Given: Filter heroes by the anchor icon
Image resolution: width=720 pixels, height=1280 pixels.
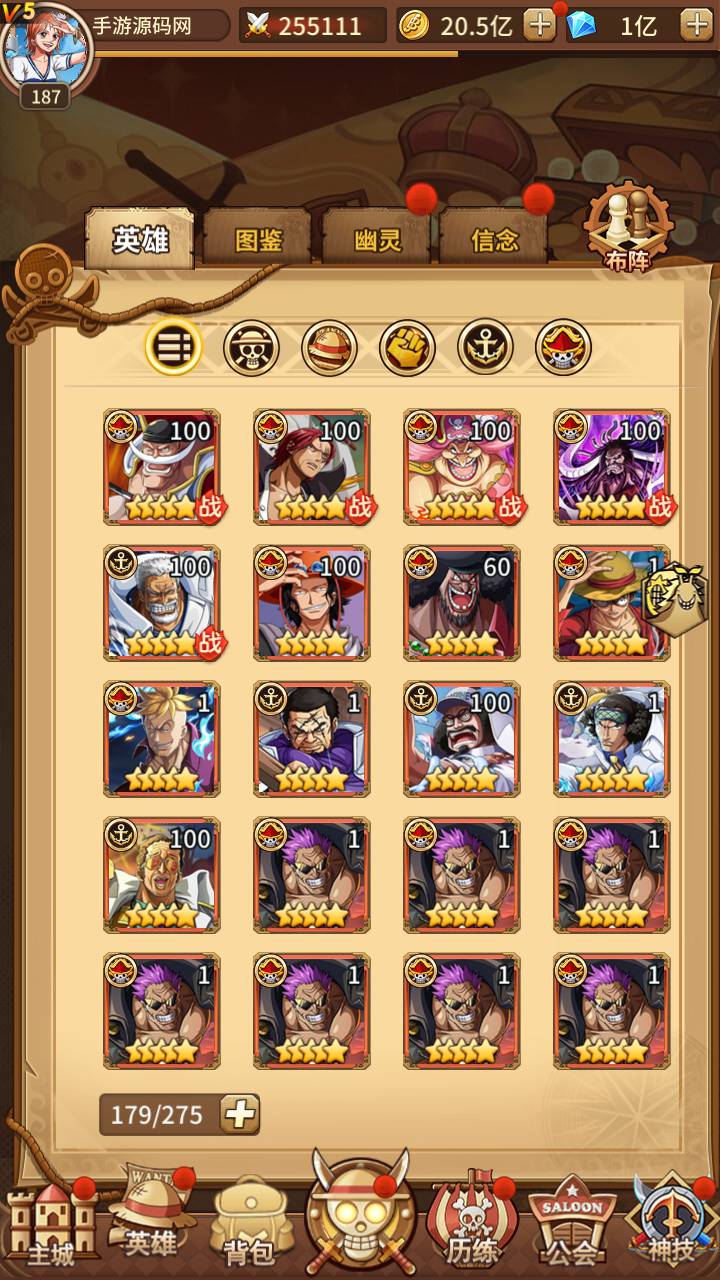Looking at the screenshot, I should click(x=485, y=347).
